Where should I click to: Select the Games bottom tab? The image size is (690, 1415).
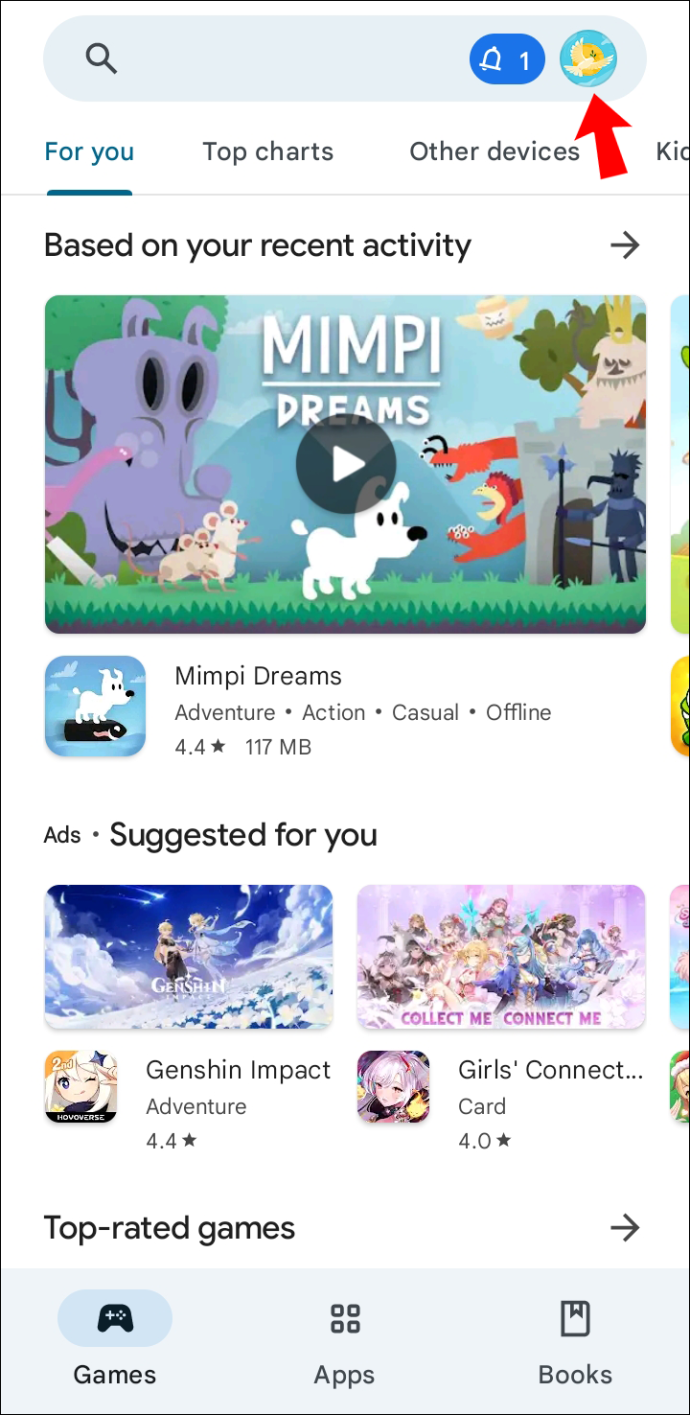pyautogui.click(x=115, y=1342)
